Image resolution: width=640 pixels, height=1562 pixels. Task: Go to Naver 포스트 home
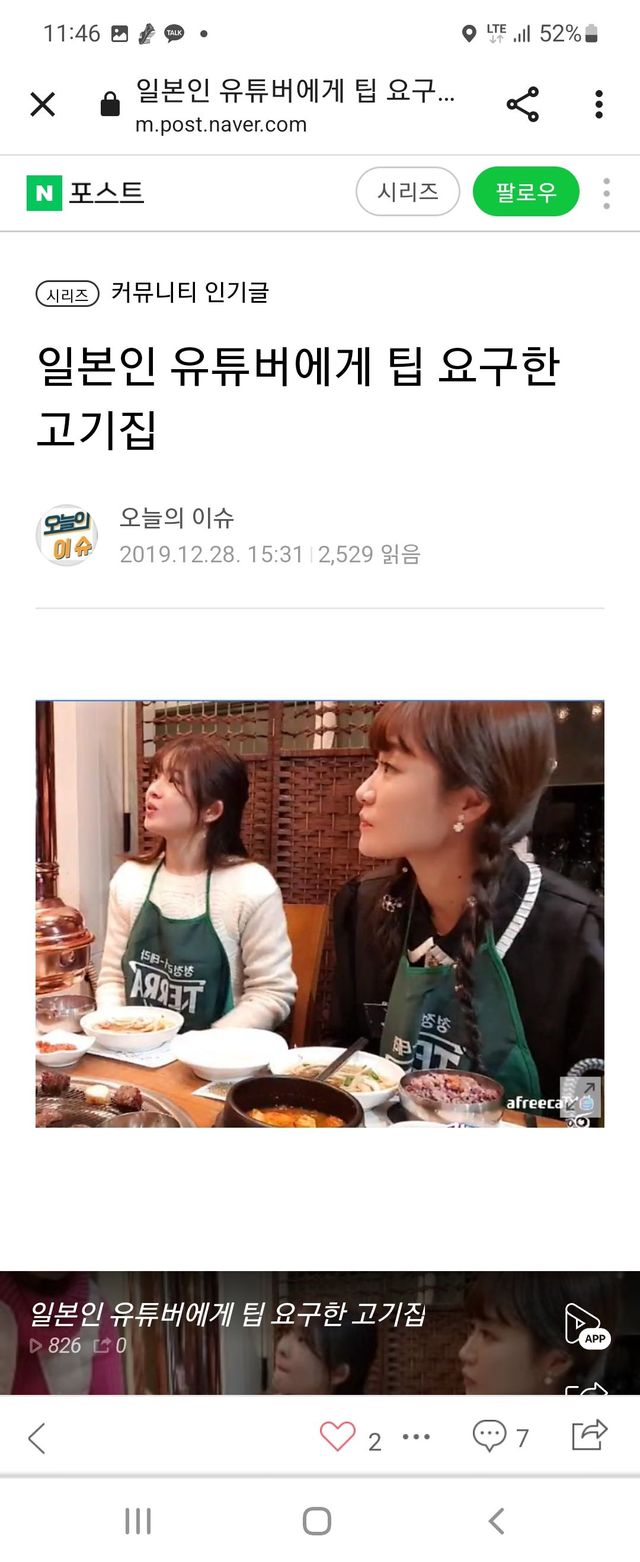[86, 192]
